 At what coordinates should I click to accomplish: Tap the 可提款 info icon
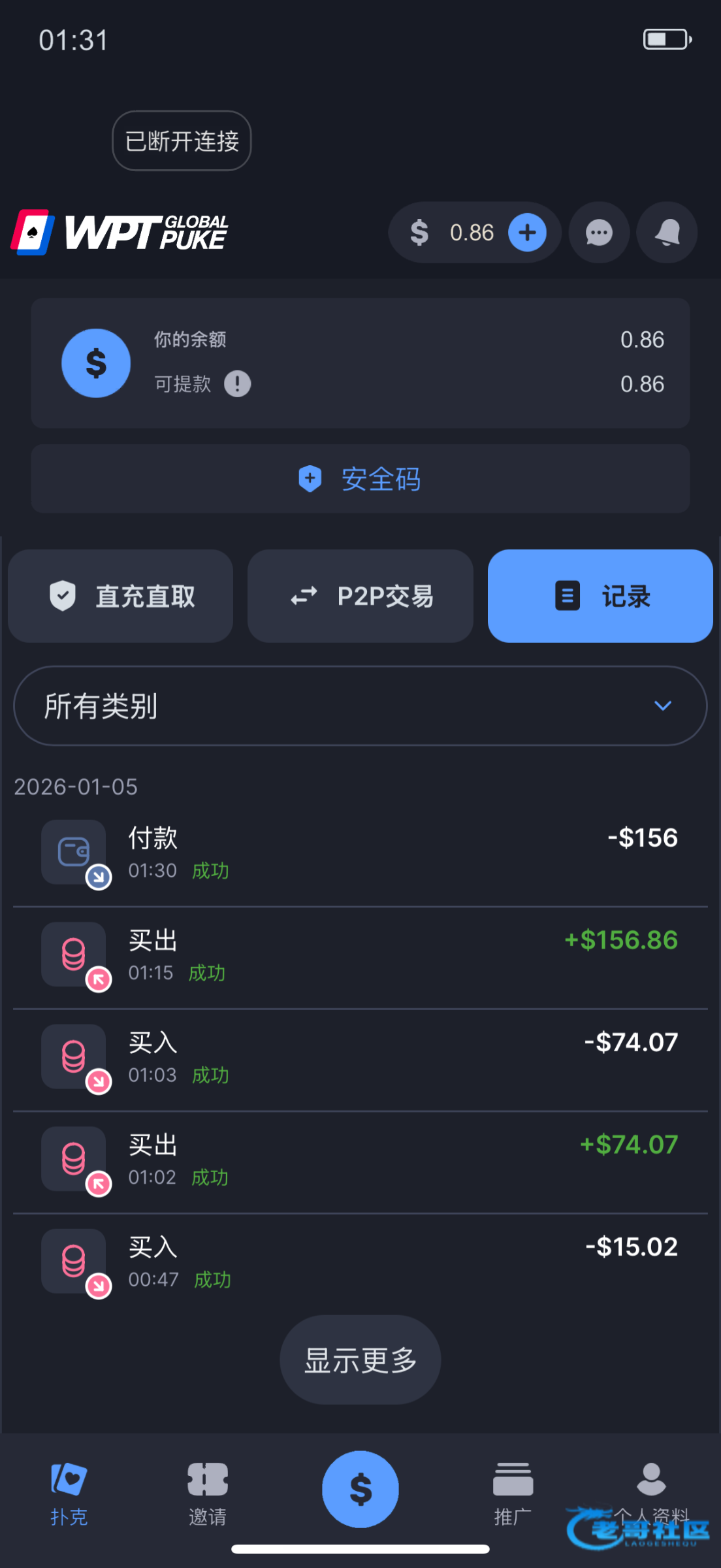pos(237,384)
